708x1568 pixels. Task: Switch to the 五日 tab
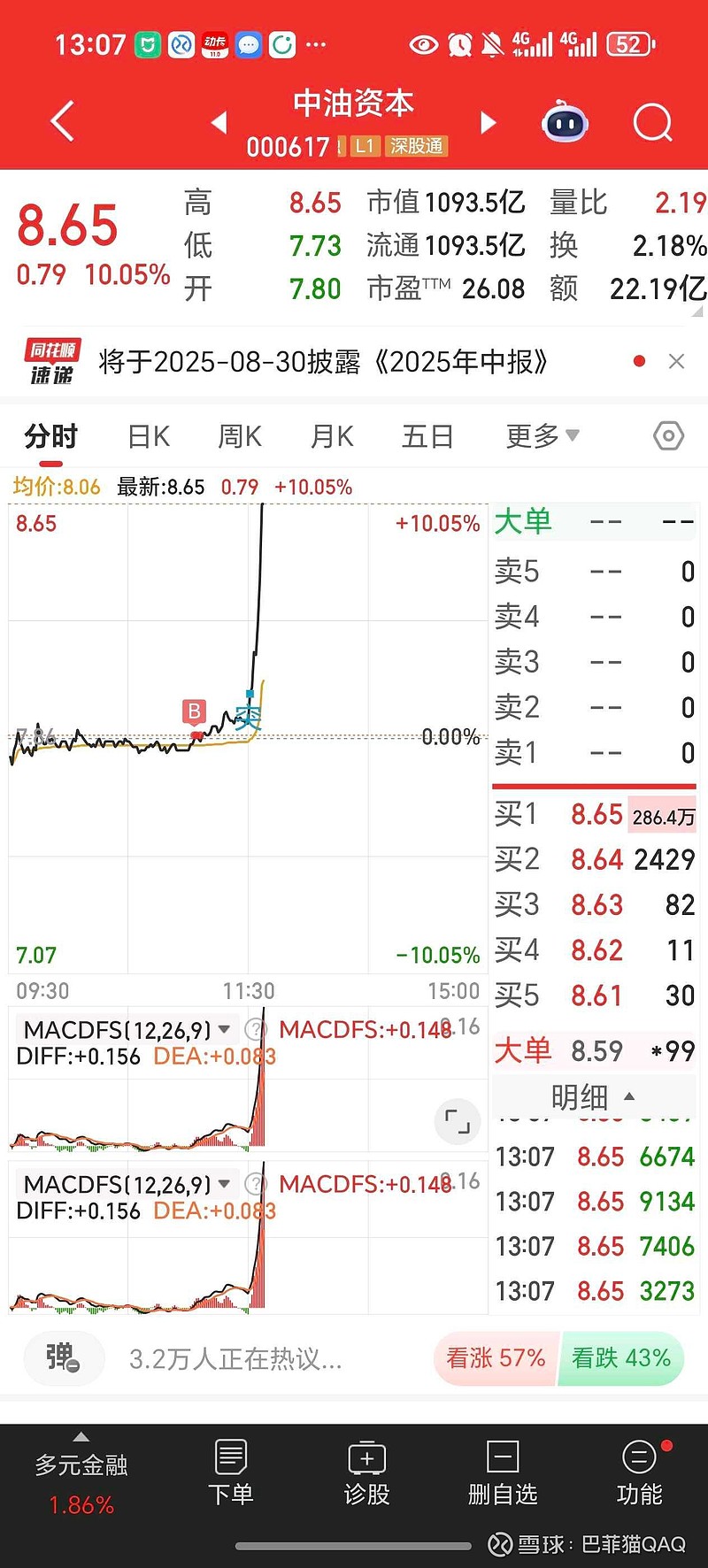click(x=427, y=436)
